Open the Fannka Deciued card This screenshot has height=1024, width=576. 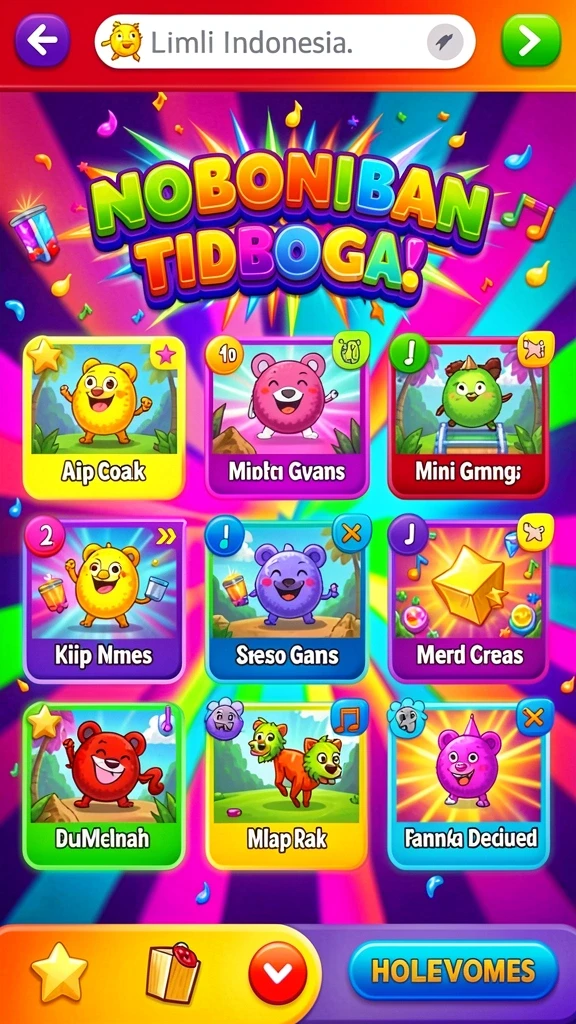469,786
